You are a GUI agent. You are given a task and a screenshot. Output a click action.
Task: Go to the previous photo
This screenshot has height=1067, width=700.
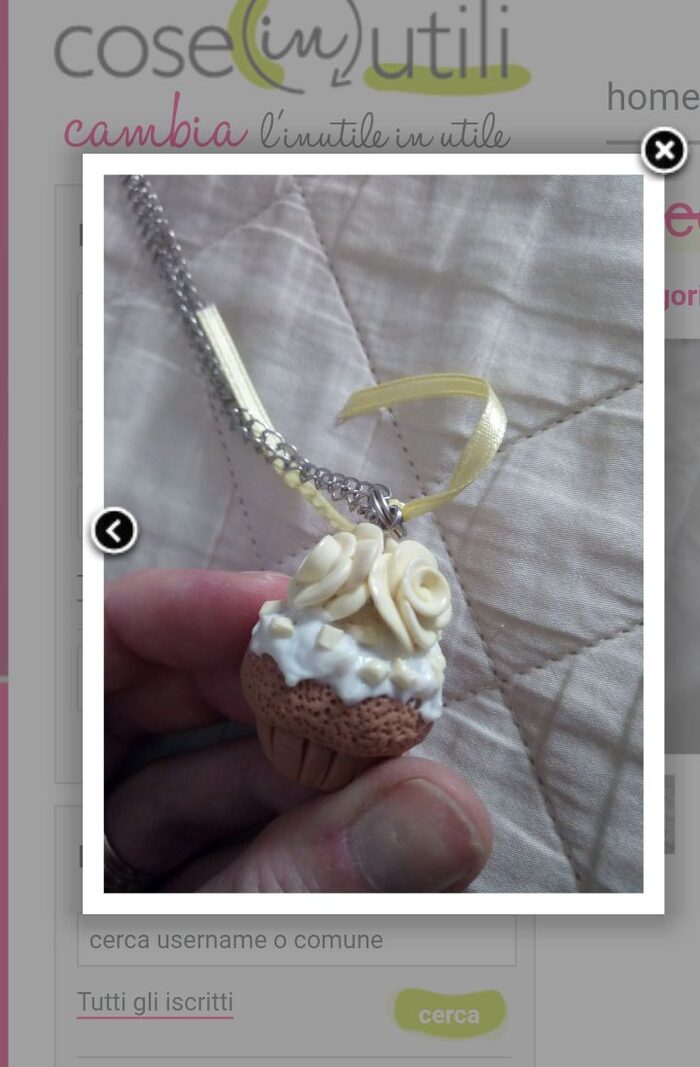114,531
